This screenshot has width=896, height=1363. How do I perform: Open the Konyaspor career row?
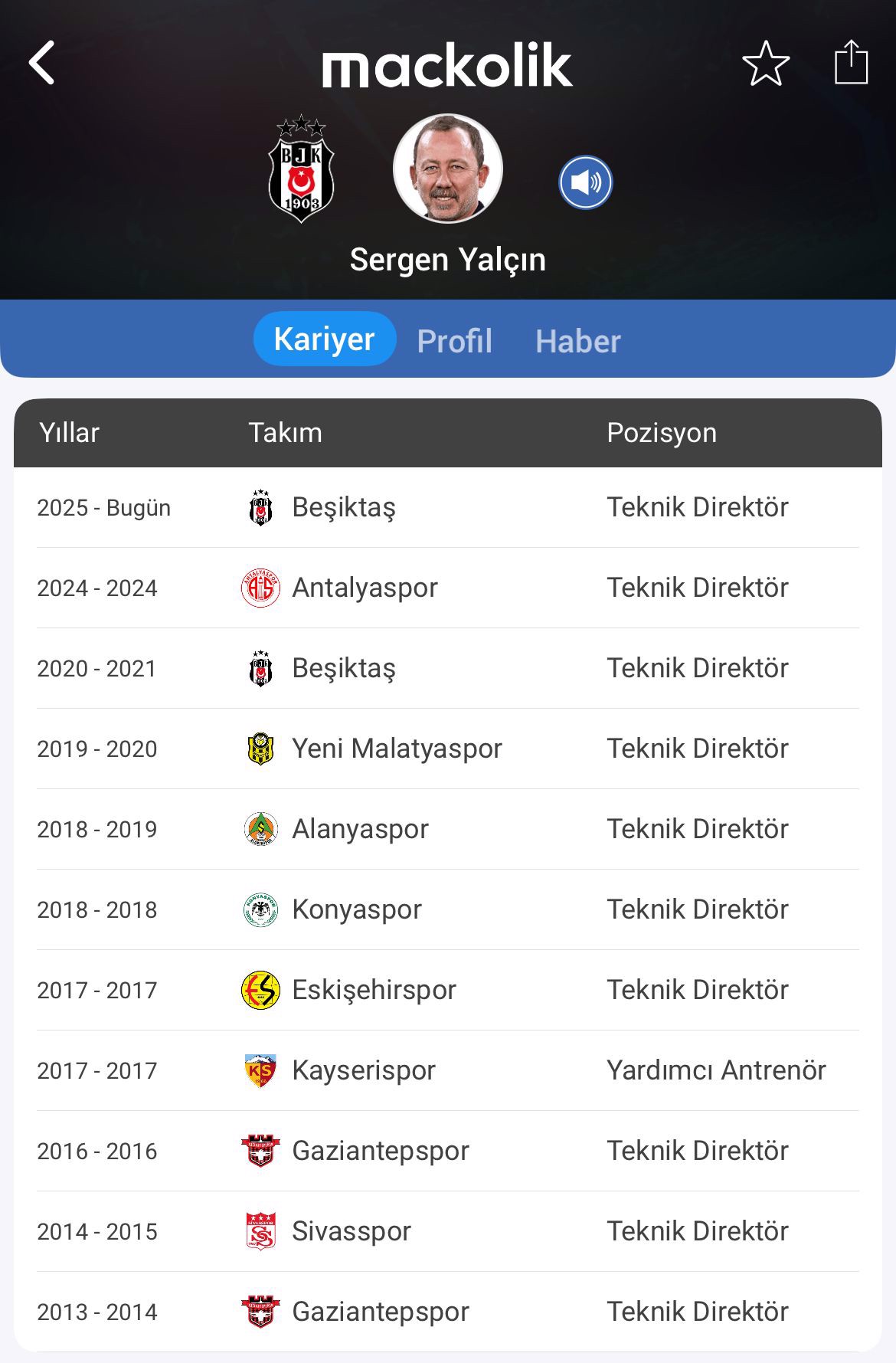point(447,909)
